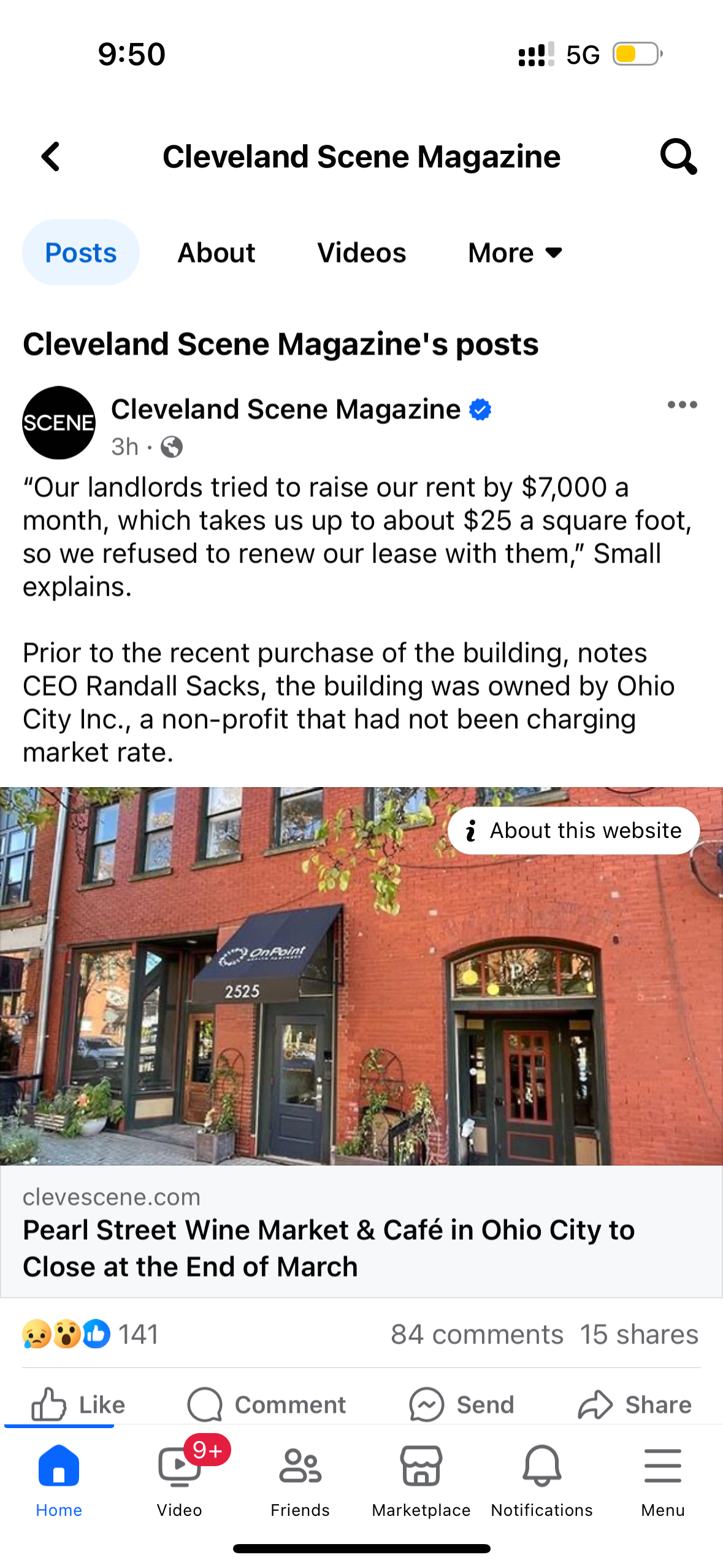View the 84 comments
This screenshot has height=1568, width=723.
point(477,1334)
